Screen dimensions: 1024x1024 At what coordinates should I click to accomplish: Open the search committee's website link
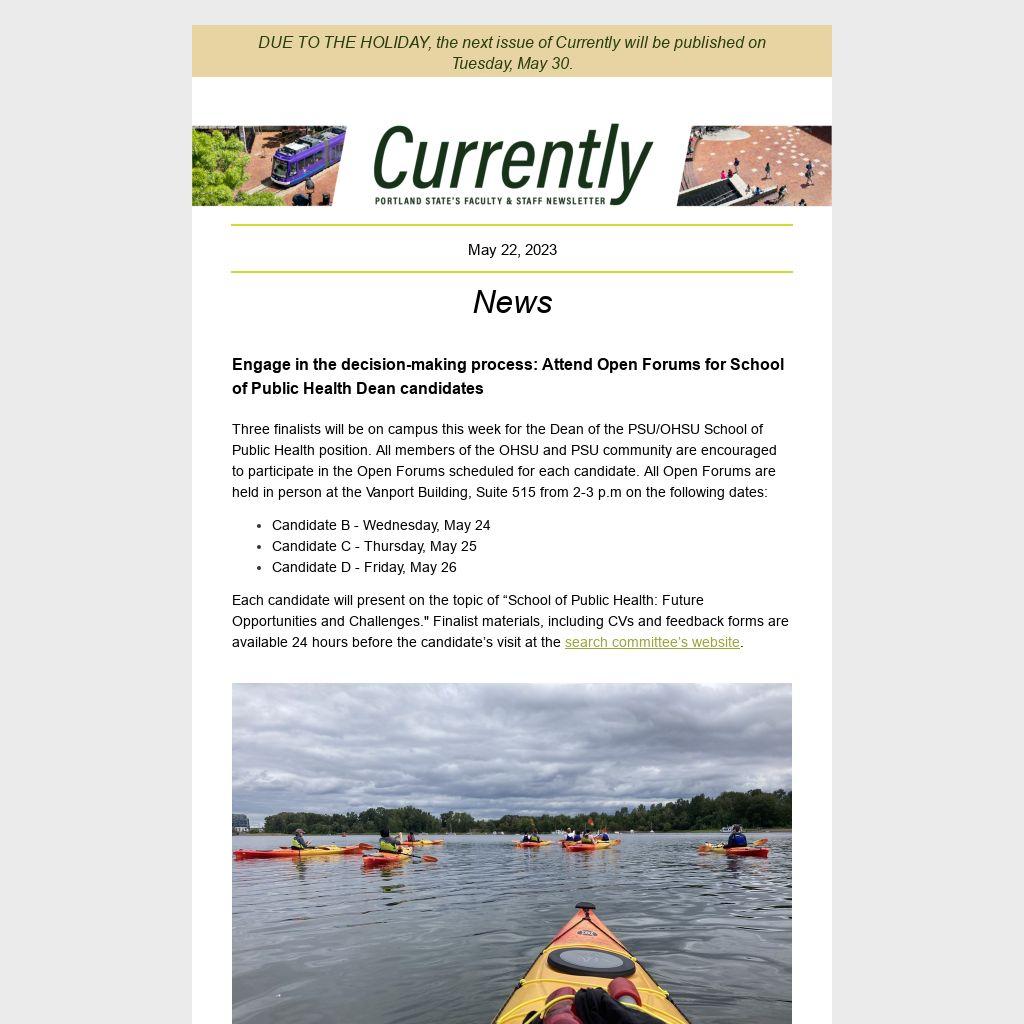[652, 642]
